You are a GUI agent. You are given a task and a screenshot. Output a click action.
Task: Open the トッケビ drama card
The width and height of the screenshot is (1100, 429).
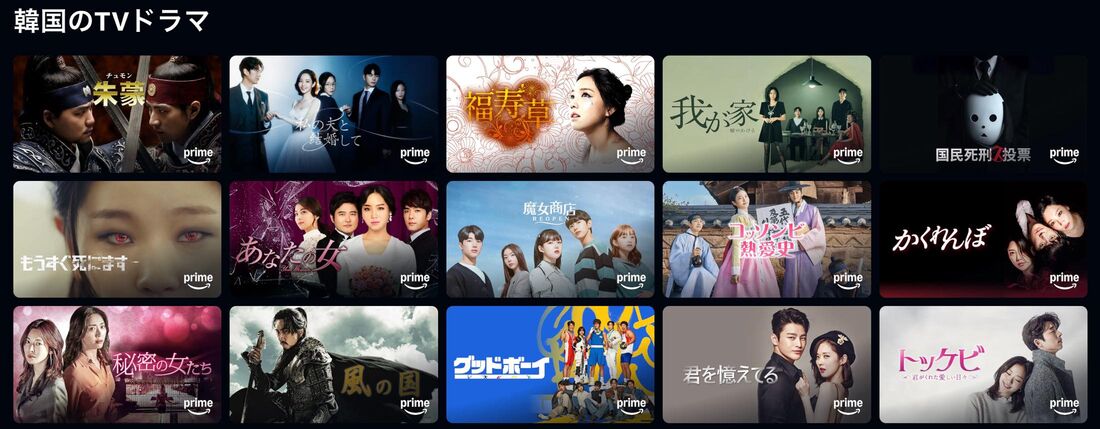(x=983, y=364)
